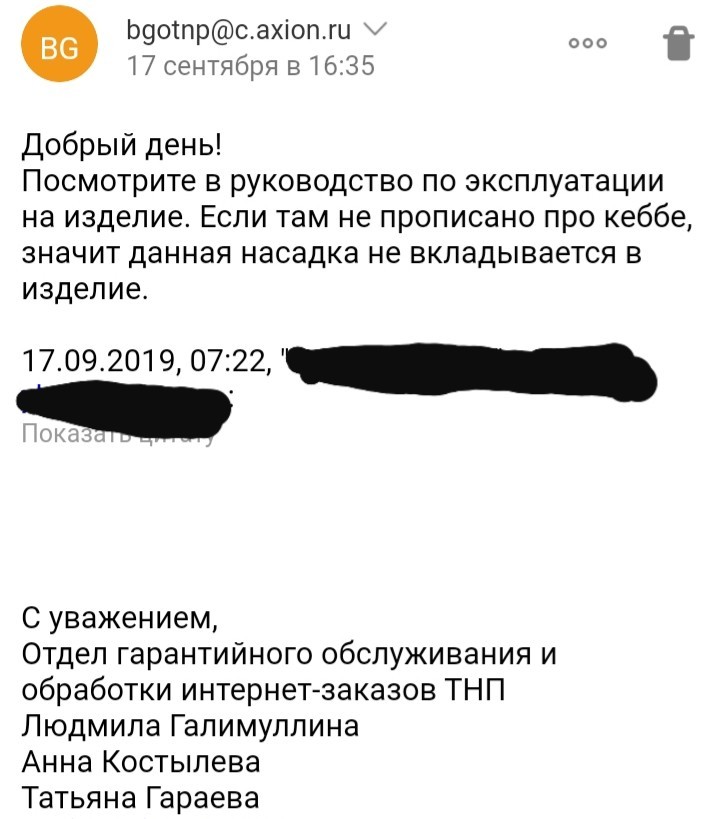Expand sender details chevron next to bgotnp@c.axion.ru
Viewport: 712px width, 819px height.
(x=371, y=31)
